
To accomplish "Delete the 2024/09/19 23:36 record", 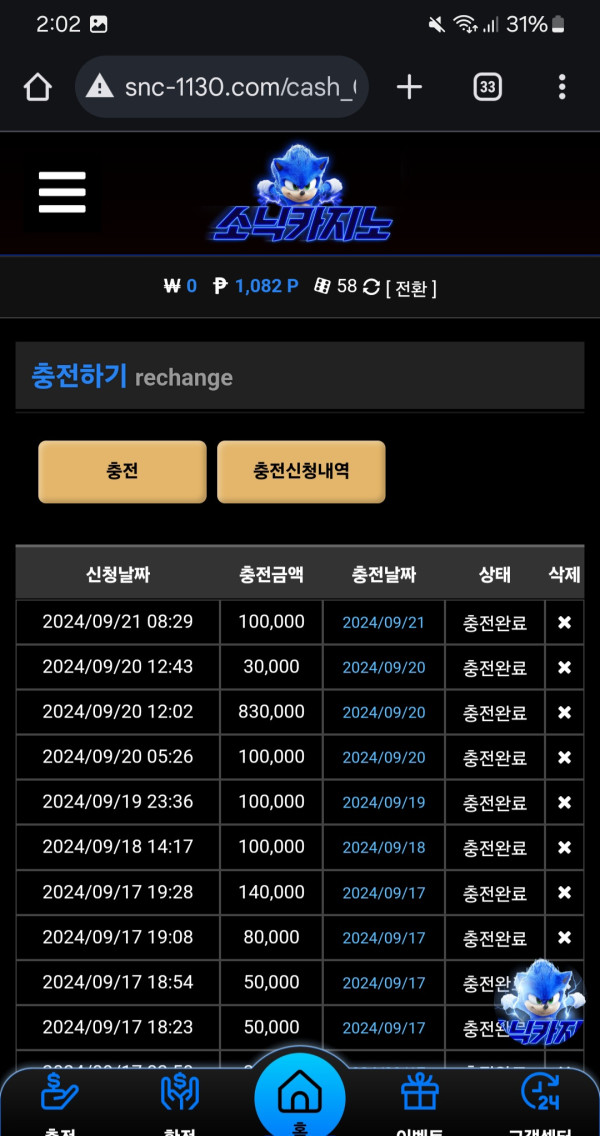I will 564,802.
